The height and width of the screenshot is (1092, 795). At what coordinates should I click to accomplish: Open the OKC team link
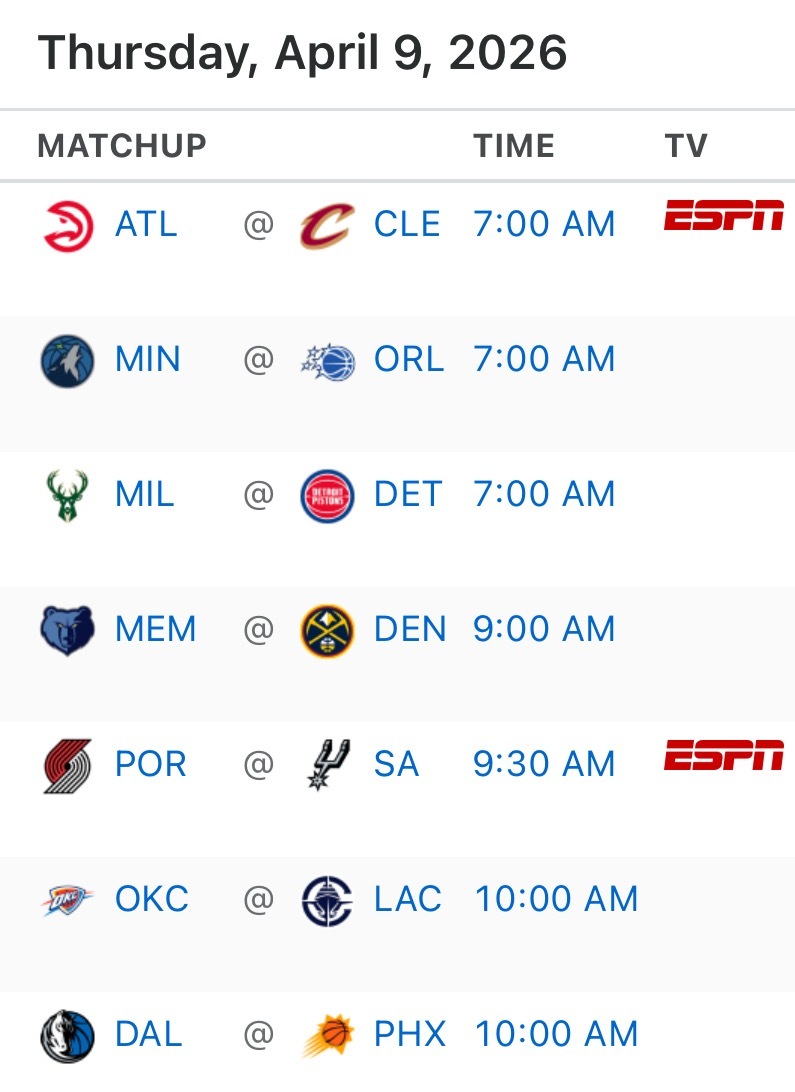152,900
